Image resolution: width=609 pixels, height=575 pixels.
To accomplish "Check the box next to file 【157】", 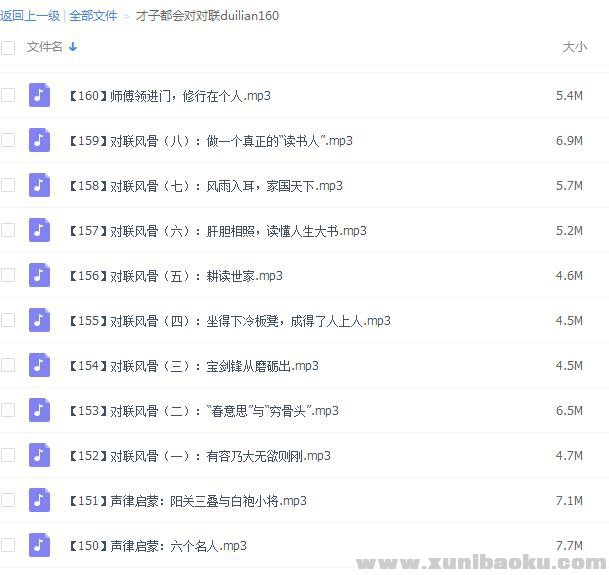I will click(x=8, y=231).
